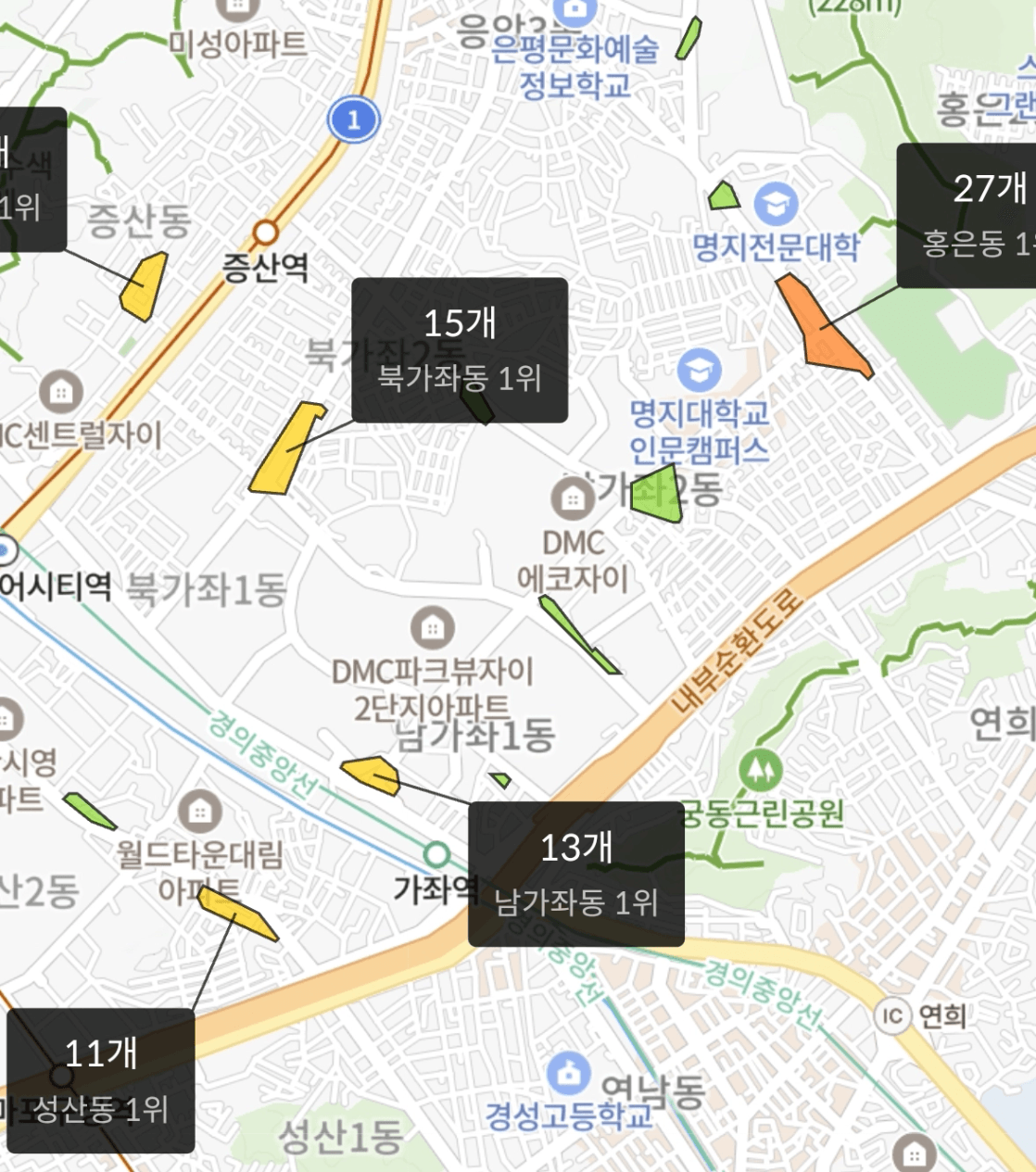Open the 27개 홍은동 callout

(x=968, y=215)
